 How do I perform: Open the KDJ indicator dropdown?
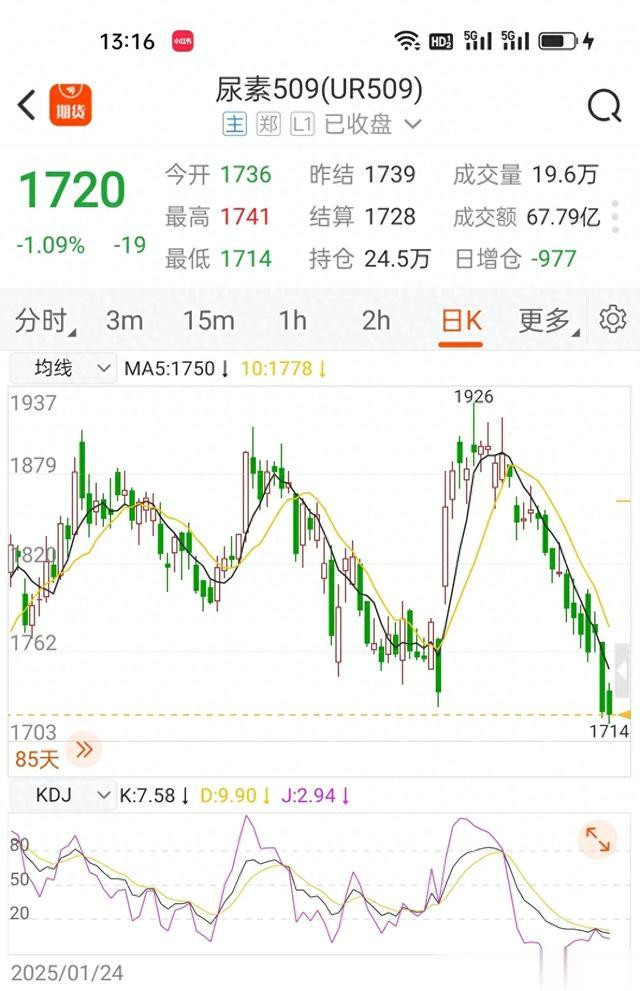(63, 796)
